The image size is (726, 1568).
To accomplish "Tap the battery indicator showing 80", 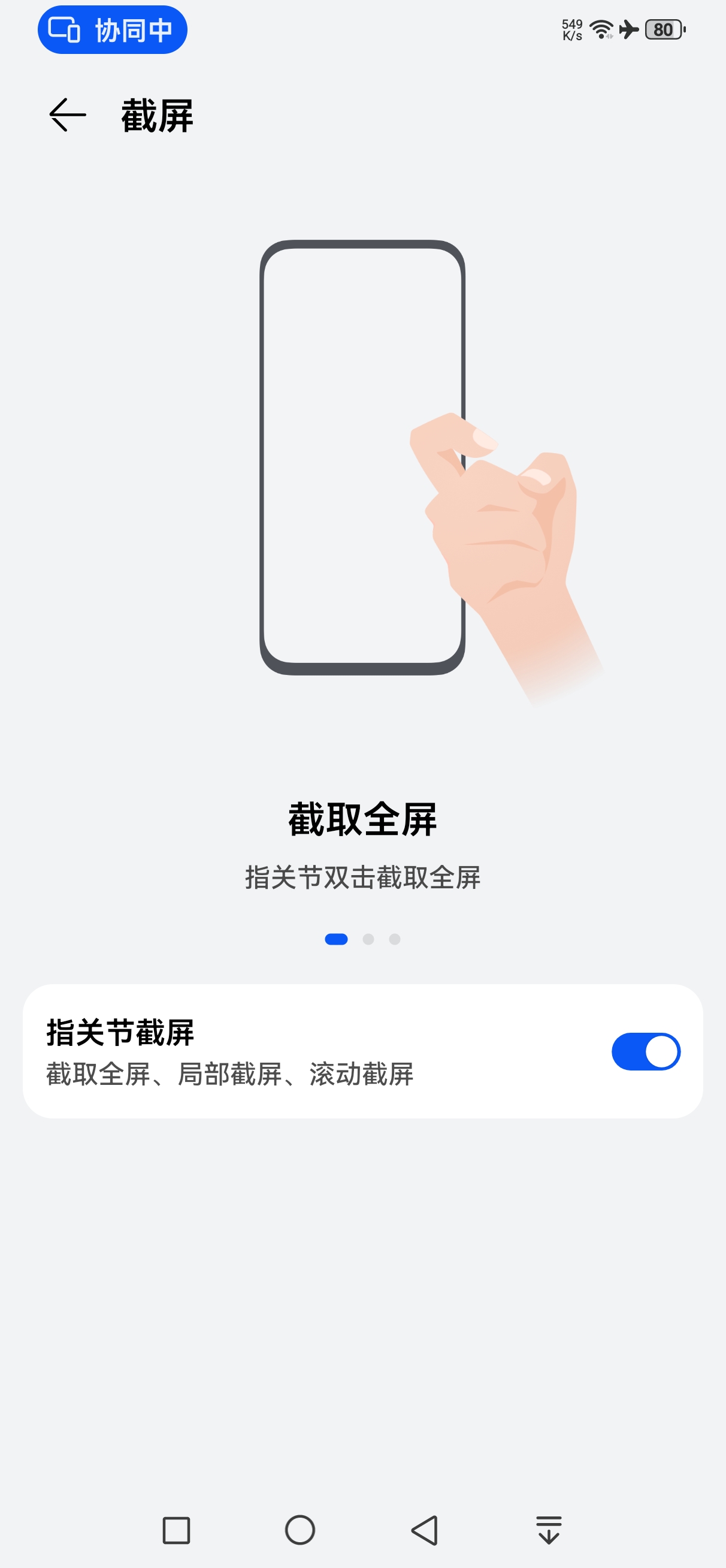I will point(664,29).
